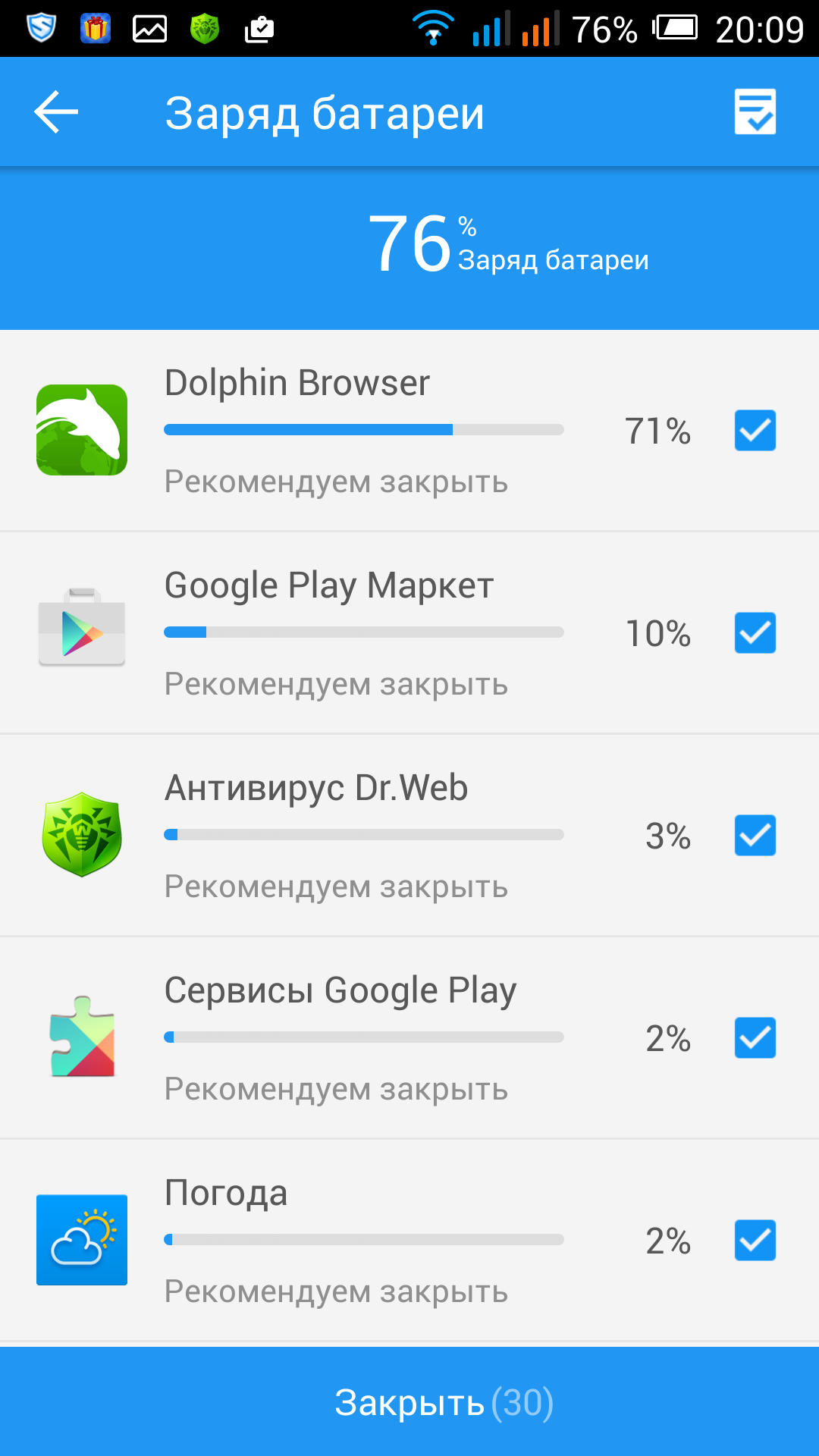Untick the Сервисы Google Play checkbox

pyautogui.click(x=755, y=1038)
